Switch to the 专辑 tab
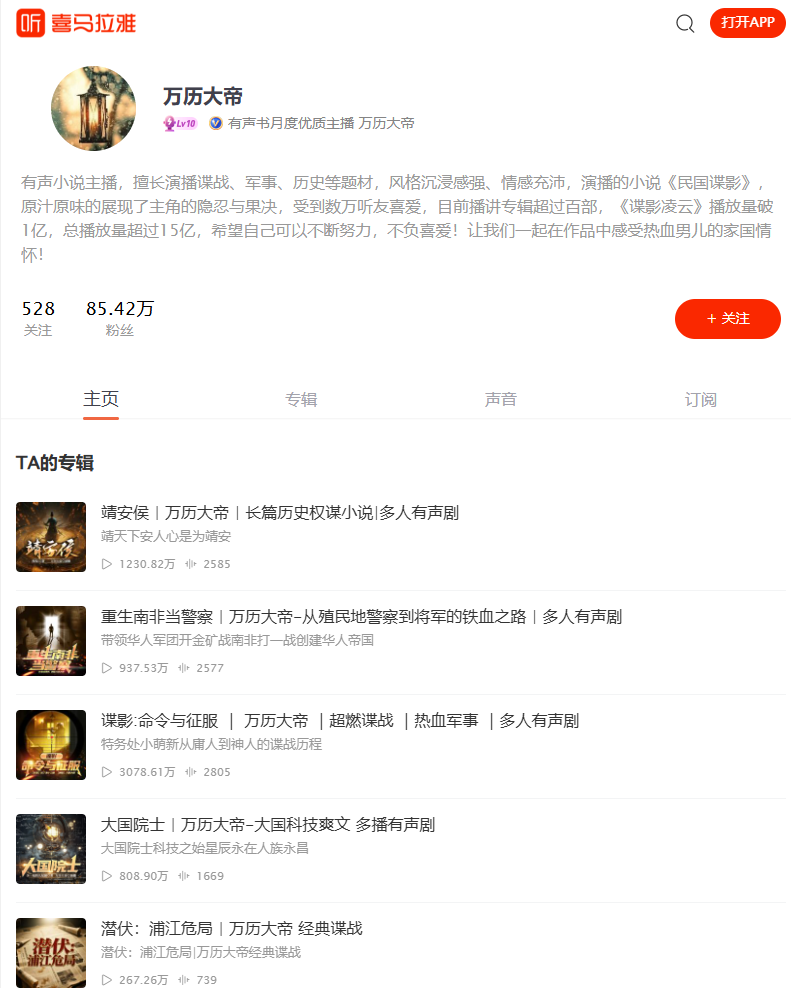Viewport: 791px width, 988px height. coord(301,400)
